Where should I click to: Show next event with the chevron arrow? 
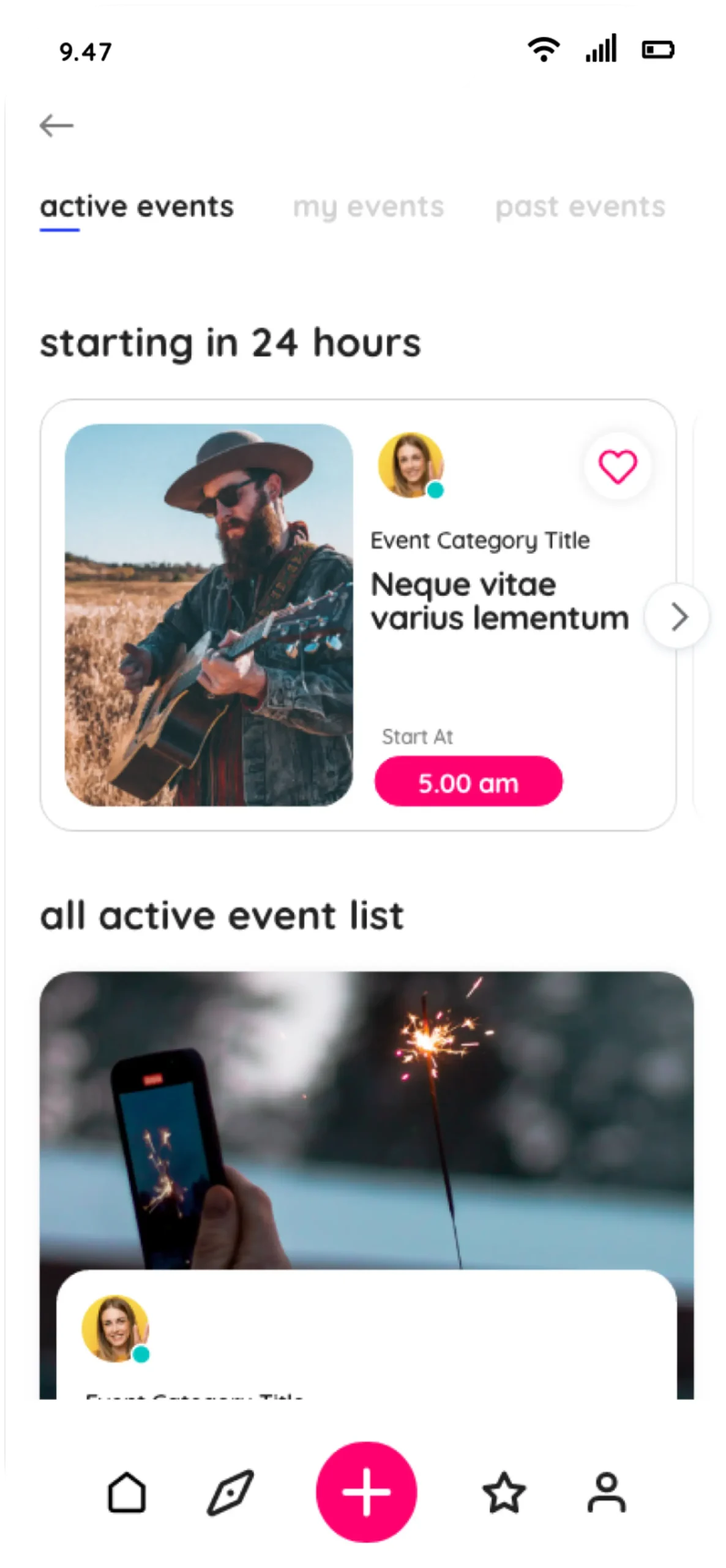click(678, 616)
